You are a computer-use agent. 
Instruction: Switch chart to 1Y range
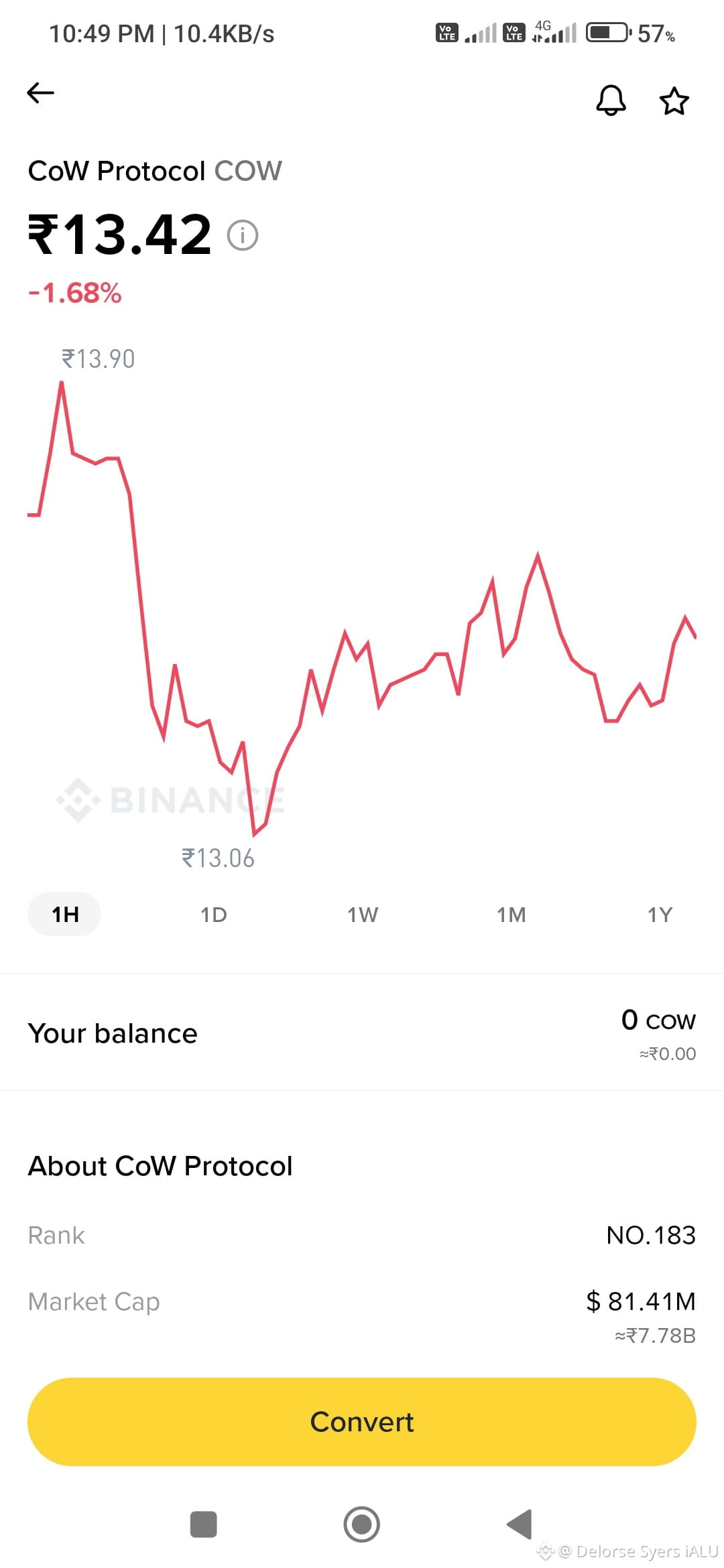(x=660, y=915)
